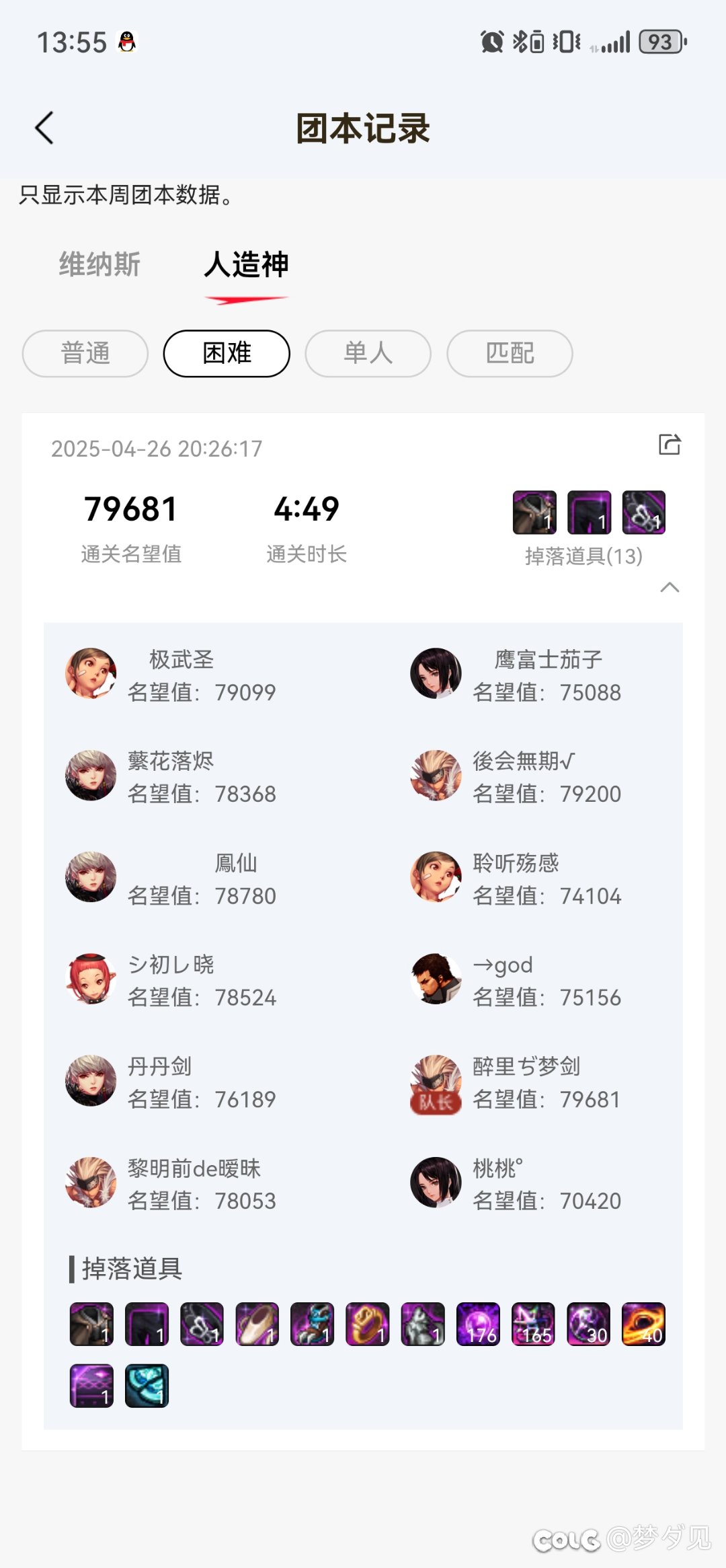Select the 困难 difficulty chip
Image resolution: width=726 pixels, height=1568 pixels.
point(227,353)
